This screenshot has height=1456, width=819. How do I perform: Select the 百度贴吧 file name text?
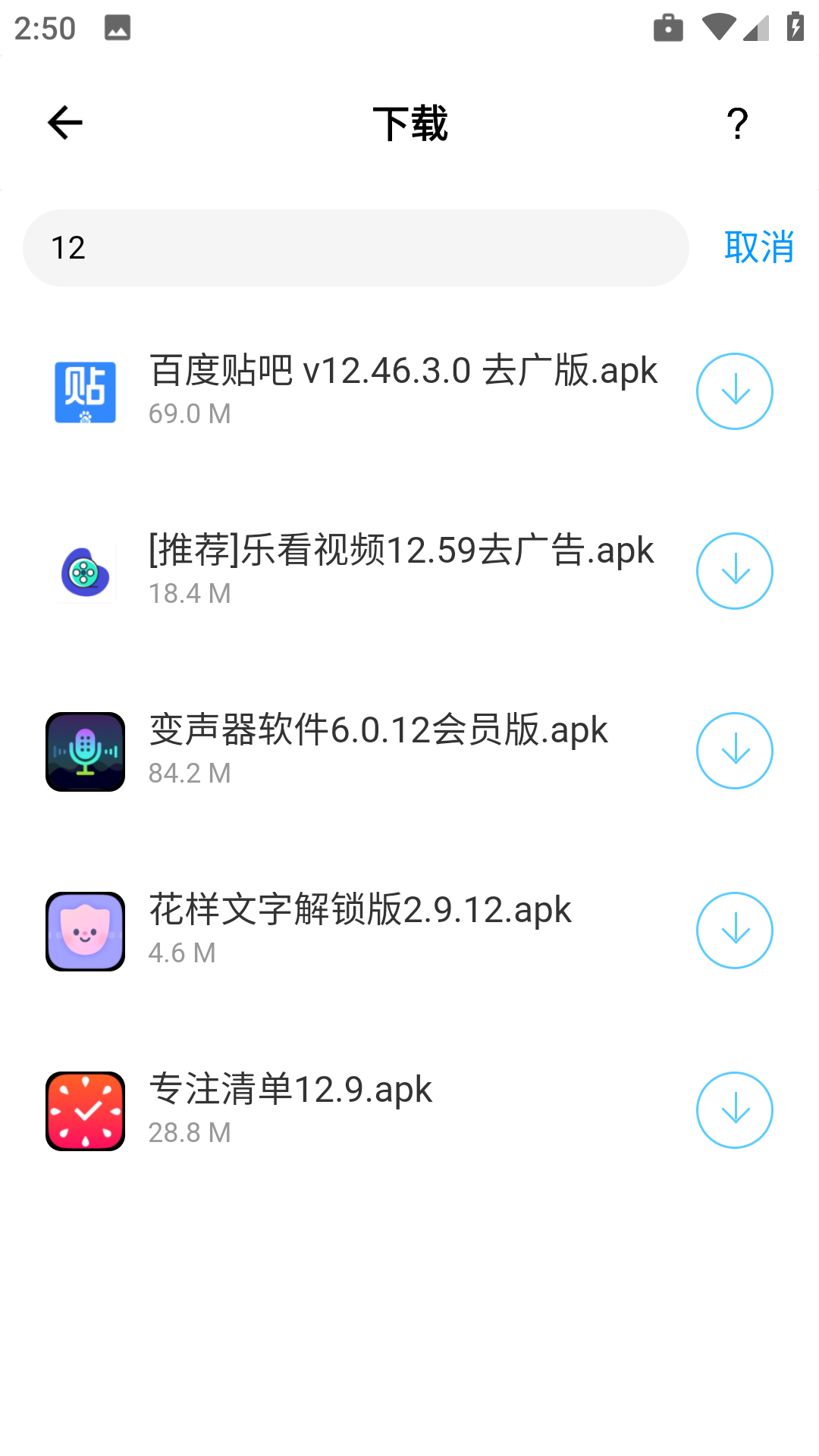click(x=402, y=371)
